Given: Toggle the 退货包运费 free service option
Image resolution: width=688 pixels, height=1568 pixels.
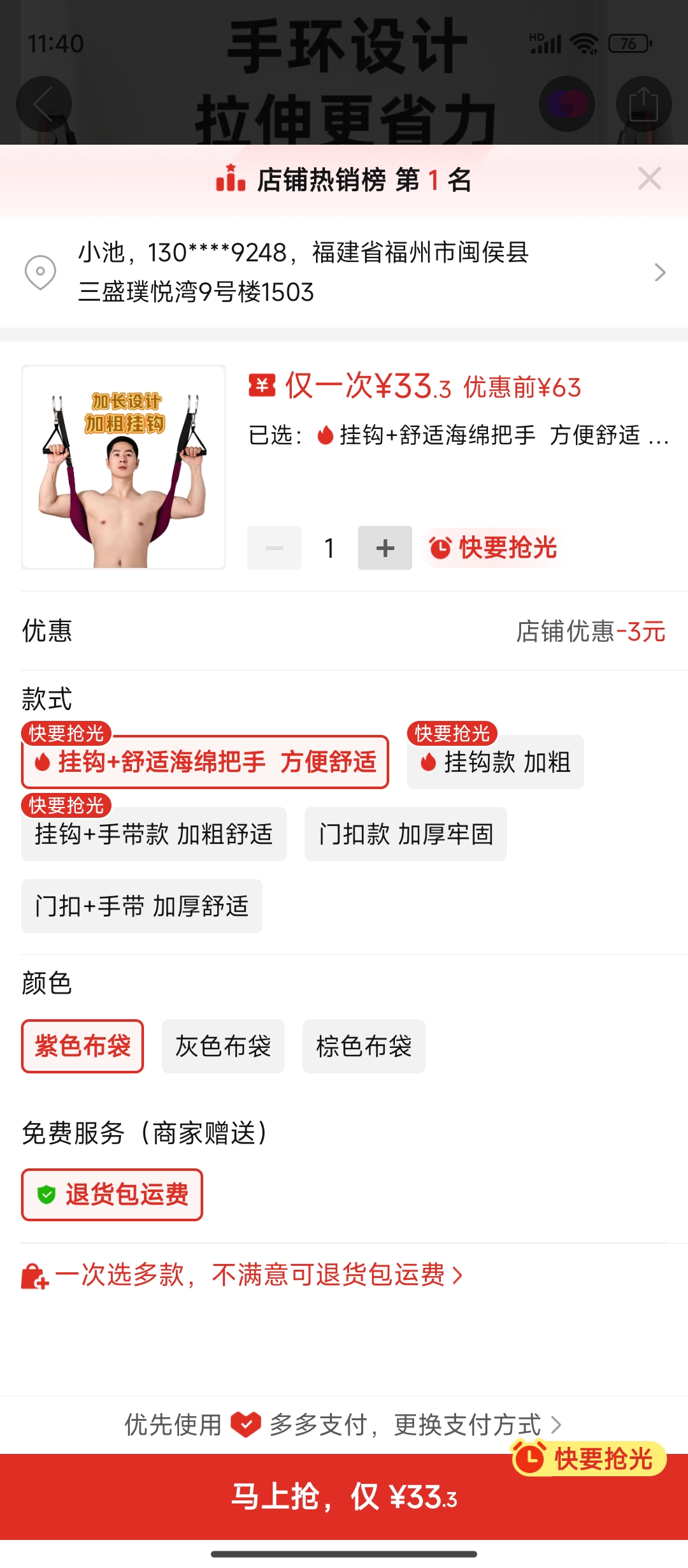Looking at the screenshot, I should pyautogui.click(x=112, y=1195).
